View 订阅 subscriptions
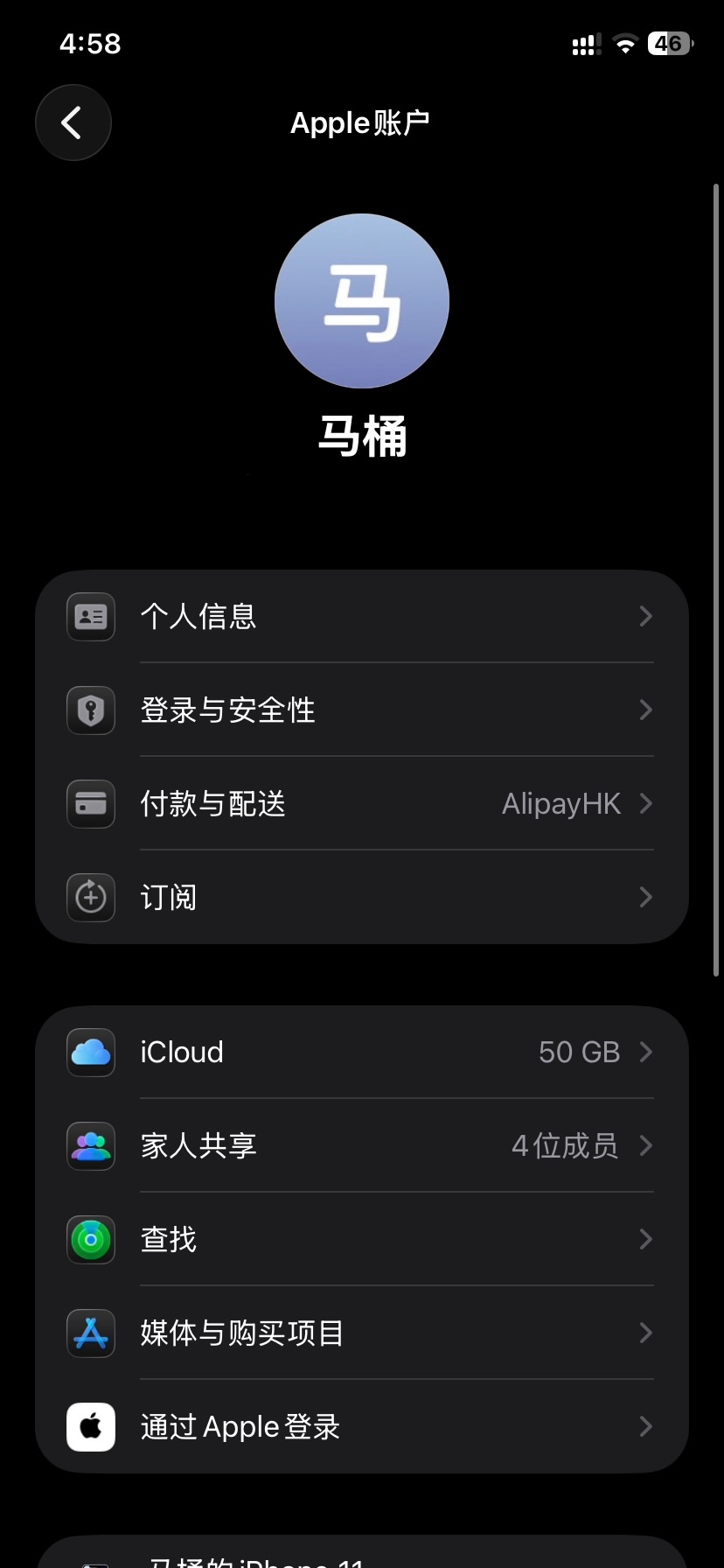 [362, 897]
